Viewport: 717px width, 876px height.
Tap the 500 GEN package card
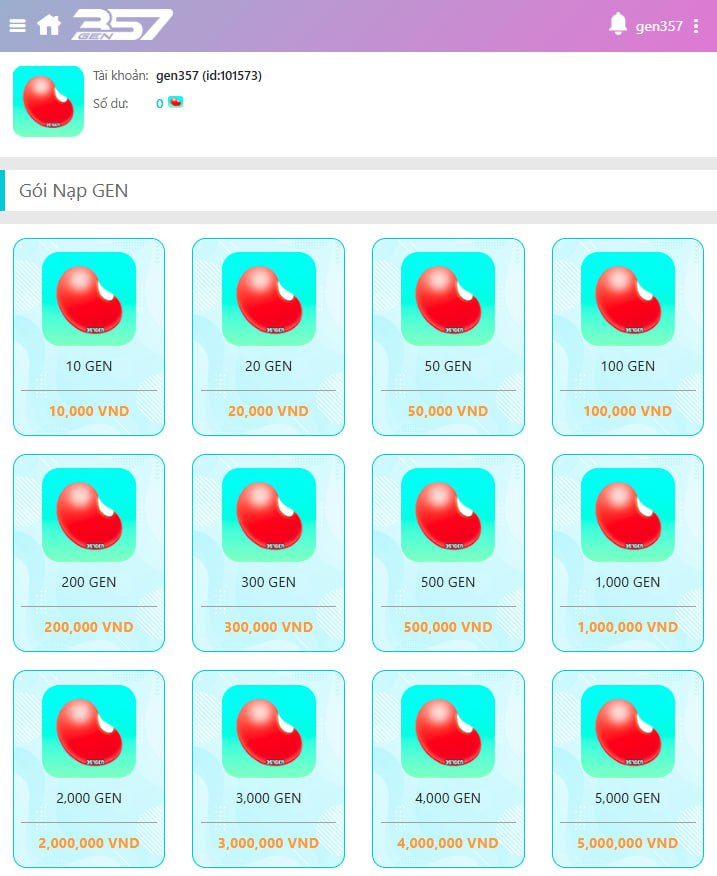pos(448,552)
